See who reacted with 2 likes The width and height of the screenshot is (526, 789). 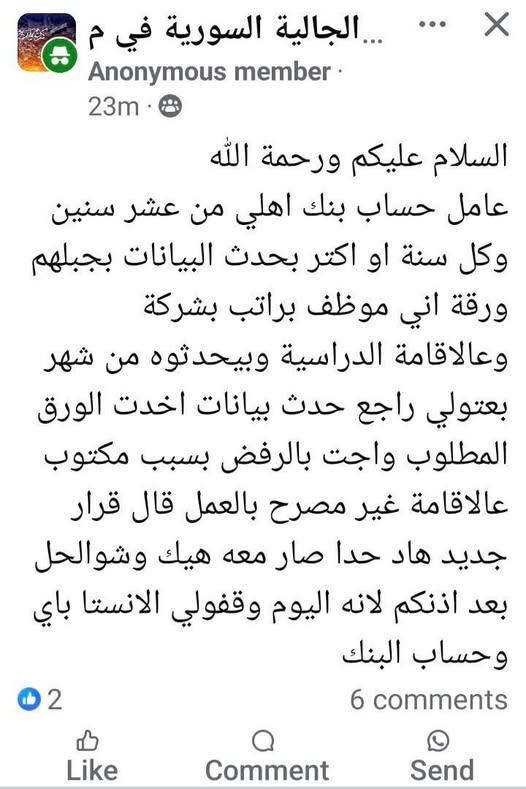click(40, 699)
